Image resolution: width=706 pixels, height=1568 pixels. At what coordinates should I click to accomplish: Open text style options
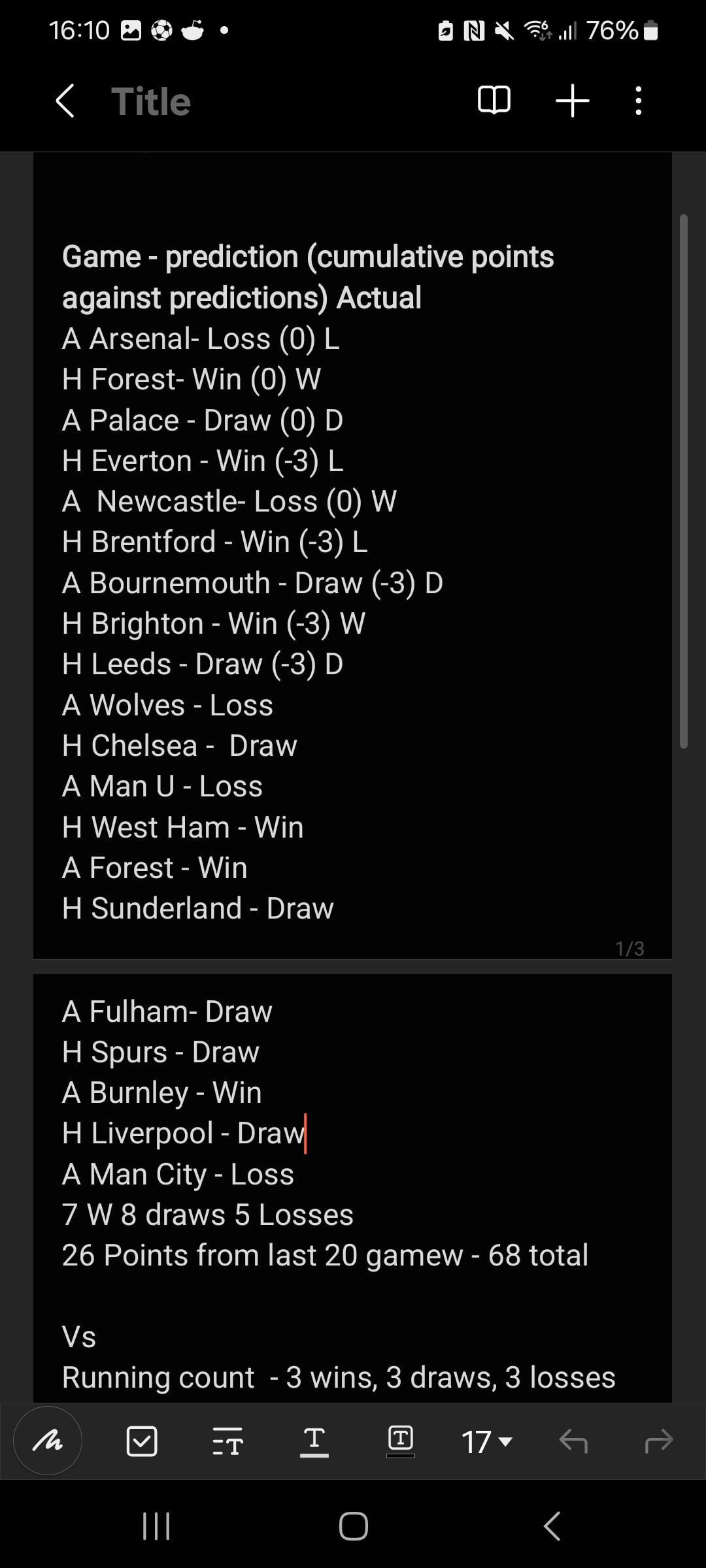pyautogui.click(x=227, y=1441)
